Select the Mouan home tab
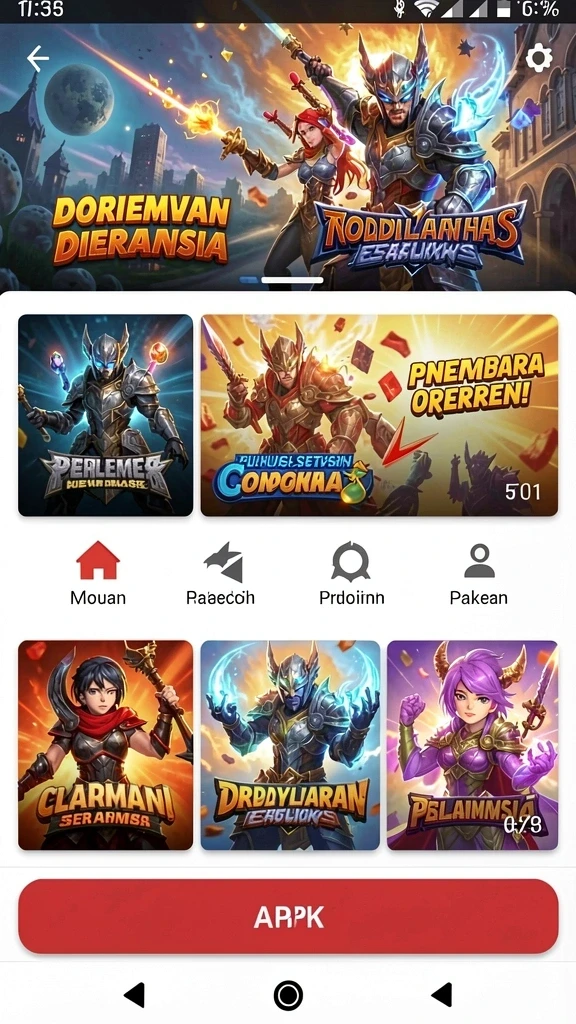 (98, 573)
